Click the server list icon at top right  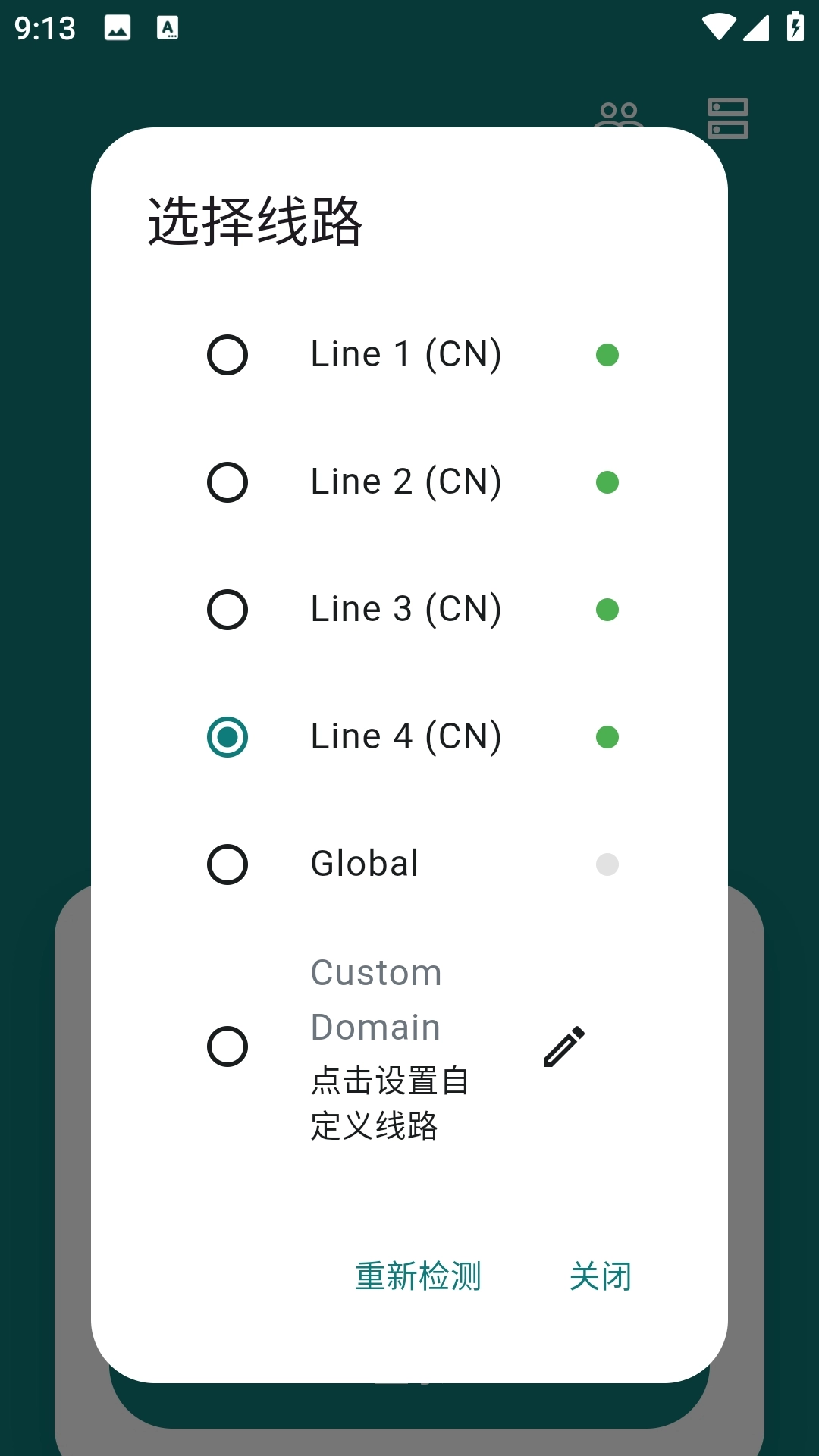click(726, 118)
